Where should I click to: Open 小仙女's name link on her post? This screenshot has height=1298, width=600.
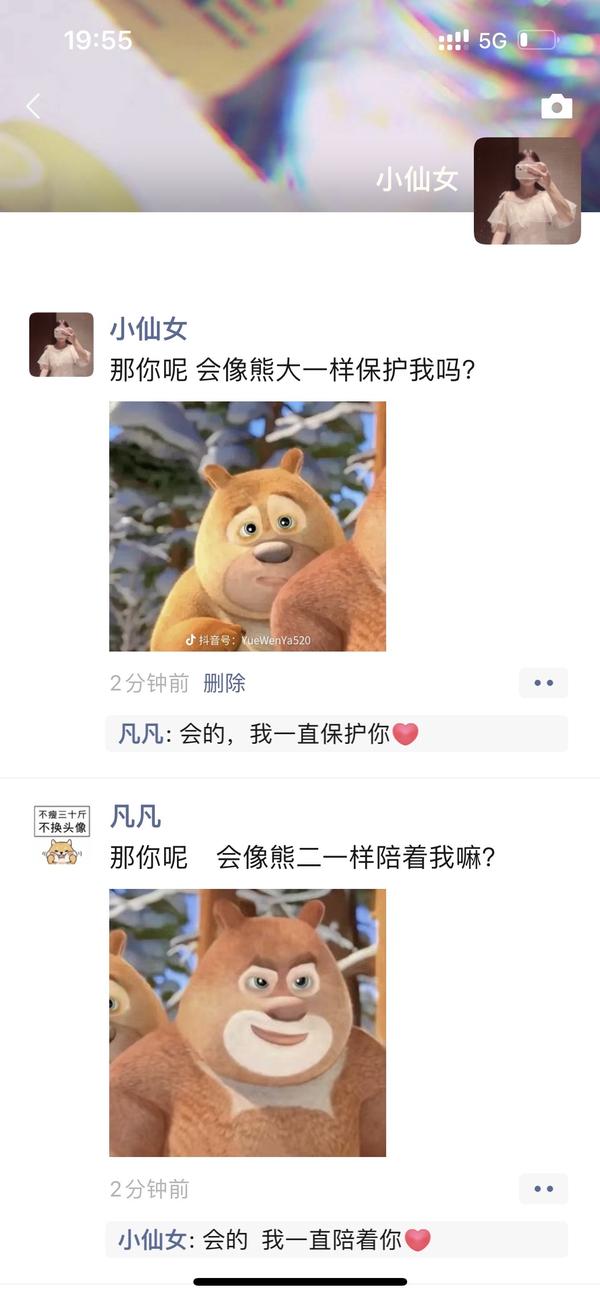click(148, 329)
